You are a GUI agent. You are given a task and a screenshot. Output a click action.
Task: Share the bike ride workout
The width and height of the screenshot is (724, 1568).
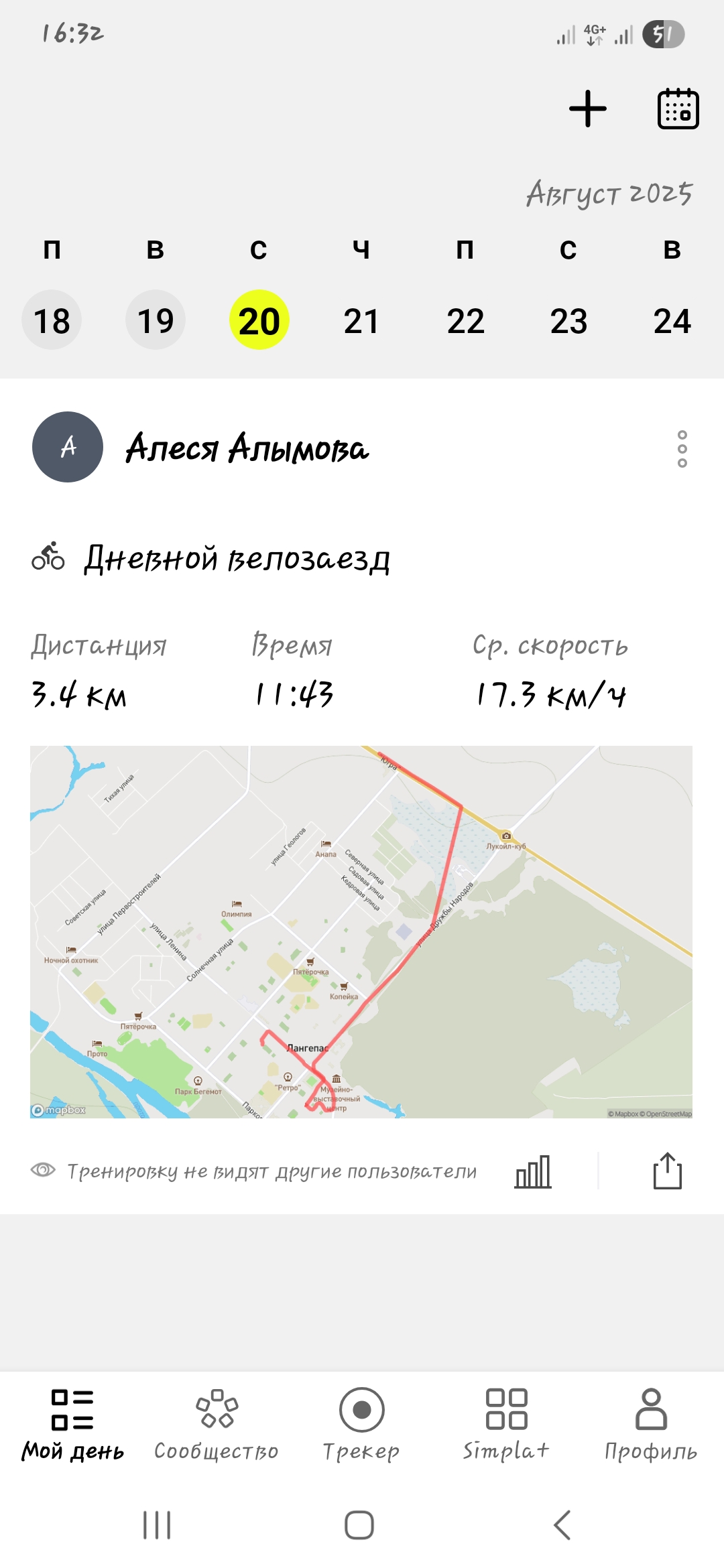pyautogui.click(x=668, y=1171)
